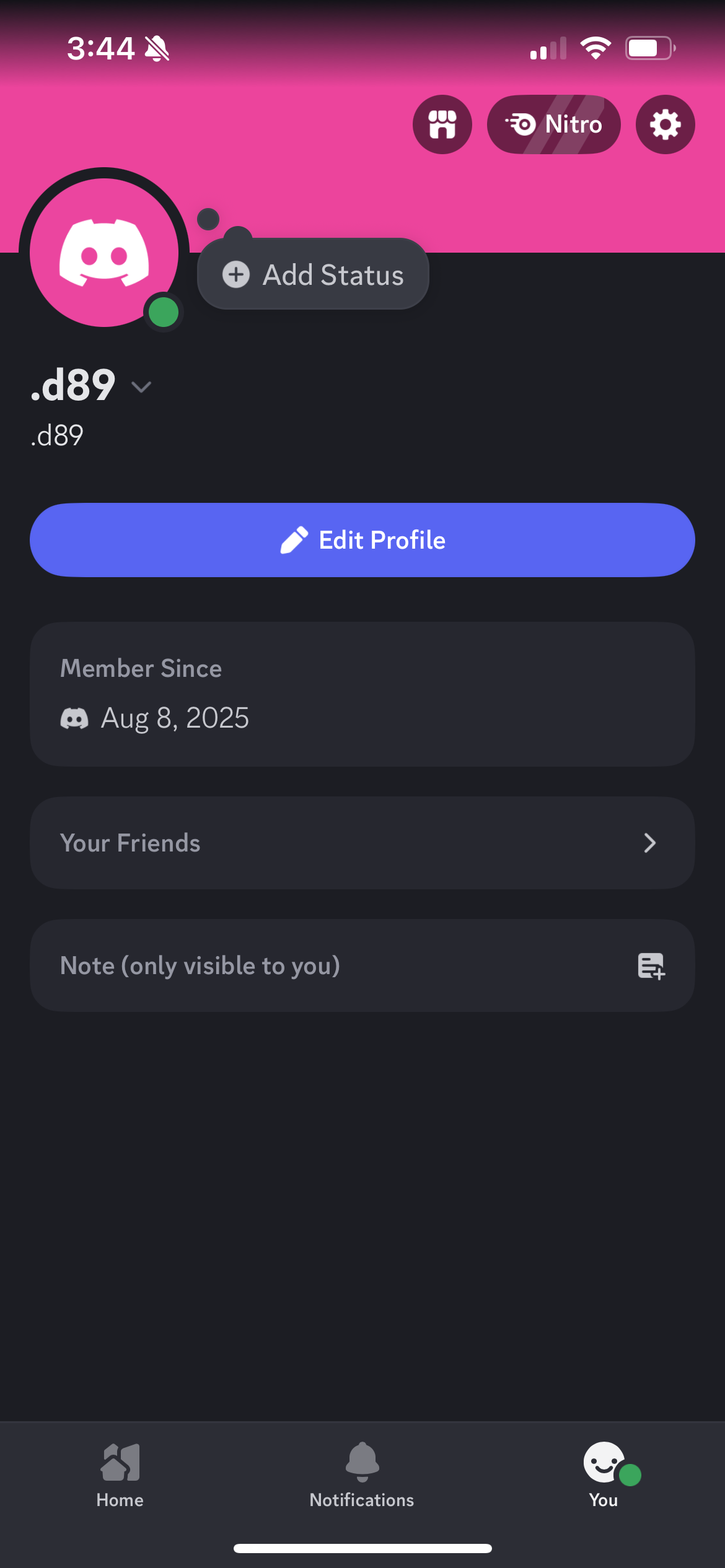The image size is (725, 1568).
Task: Select the You tab
Action: pyautogui.click(x=604, y=1476)
